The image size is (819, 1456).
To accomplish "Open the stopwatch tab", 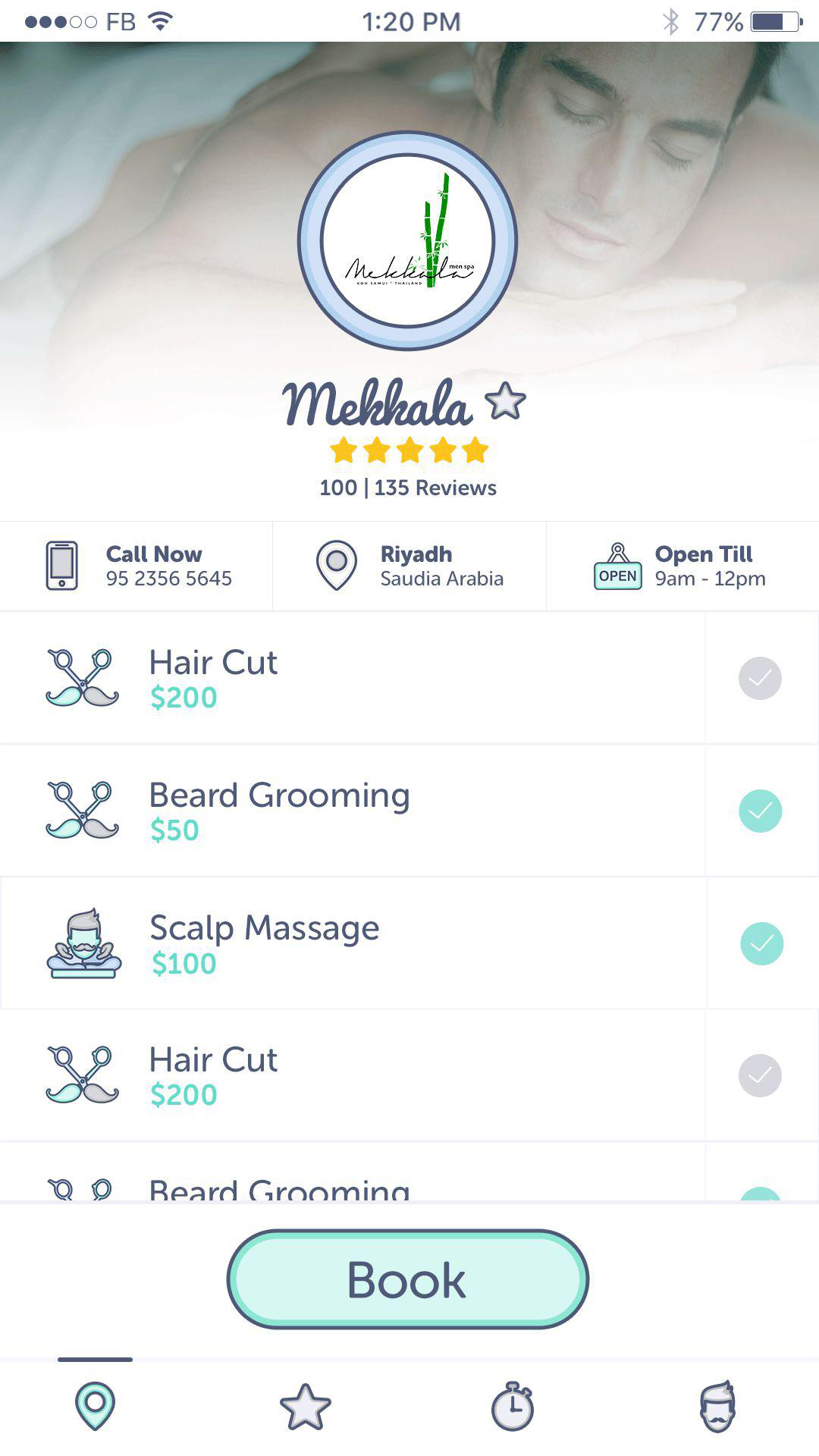I will [513, 1407].
